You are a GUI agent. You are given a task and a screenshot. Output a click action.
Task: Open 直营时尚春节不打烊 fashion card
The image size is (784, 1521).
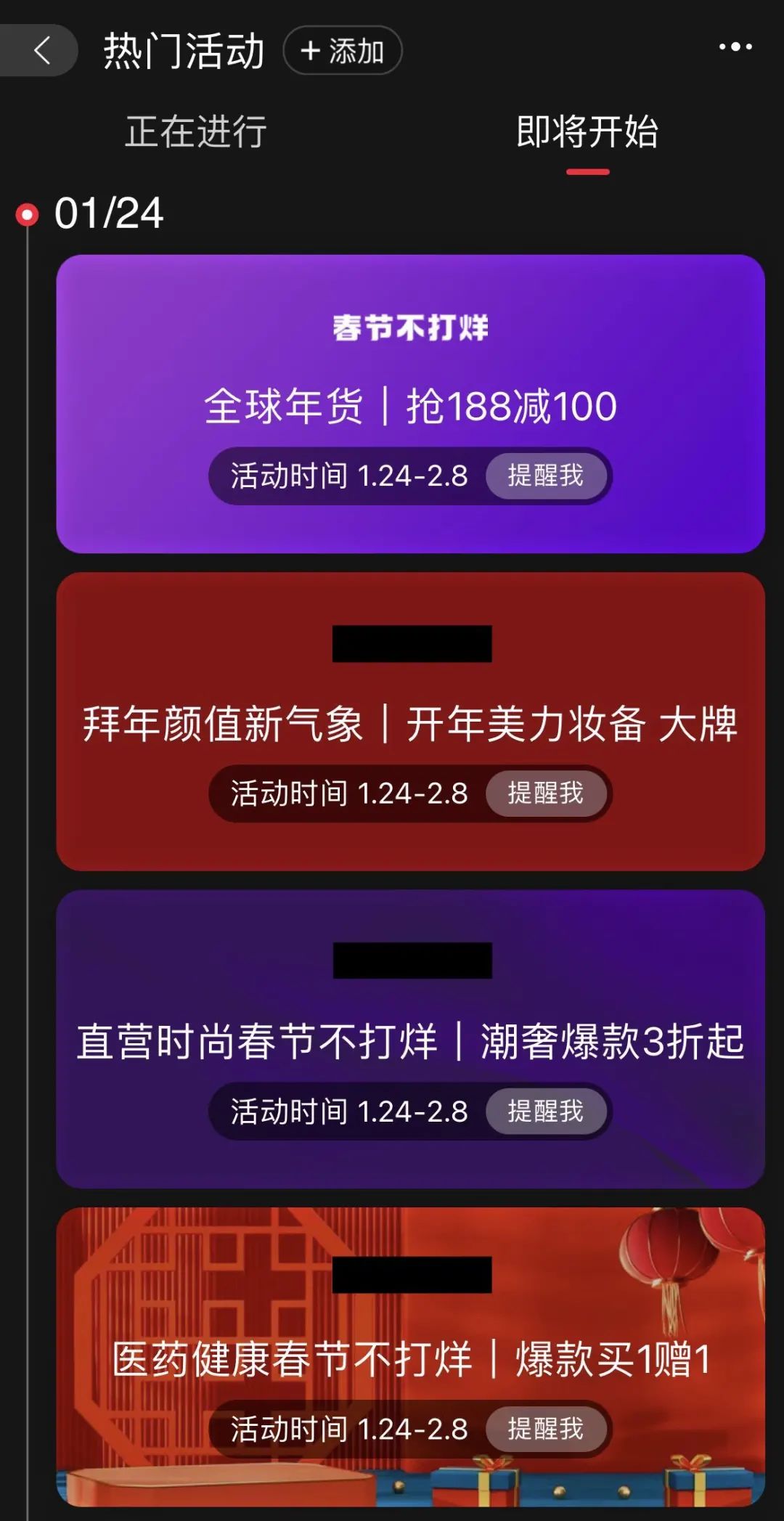pos(410,1041)
